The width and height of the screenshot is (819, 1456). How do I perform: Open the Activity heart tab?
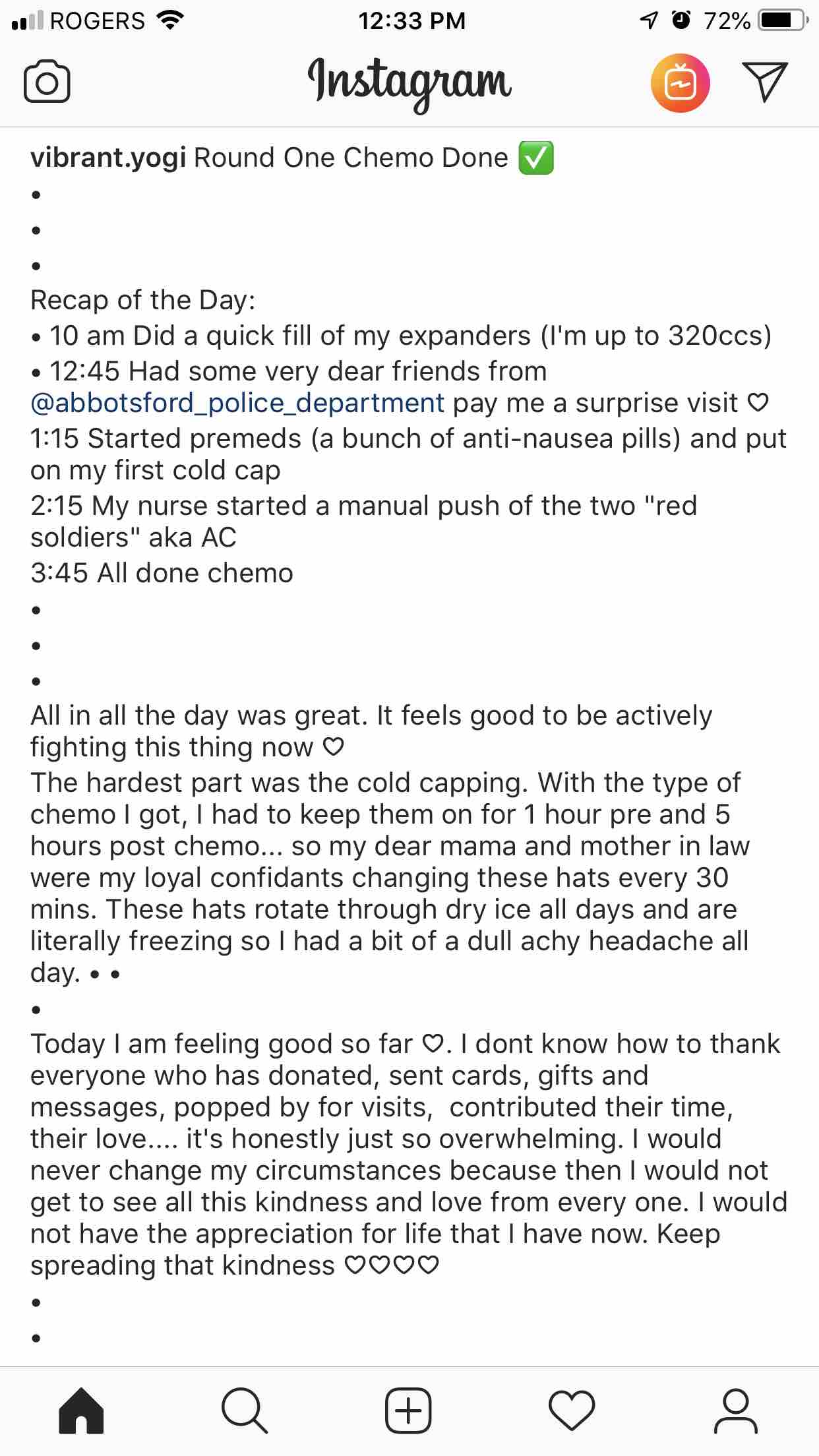572,1411
